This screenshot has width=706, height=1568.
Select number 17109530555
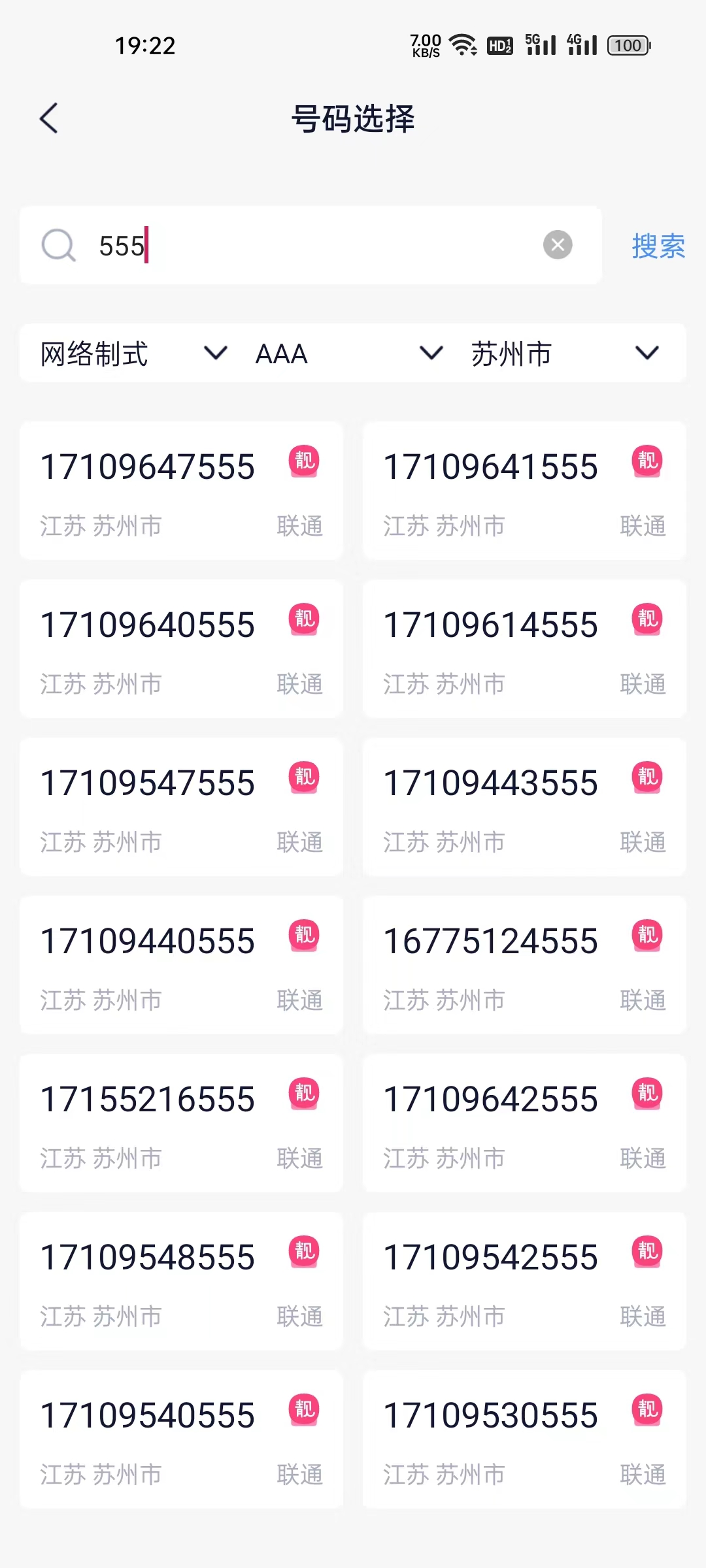point(524,1439)
